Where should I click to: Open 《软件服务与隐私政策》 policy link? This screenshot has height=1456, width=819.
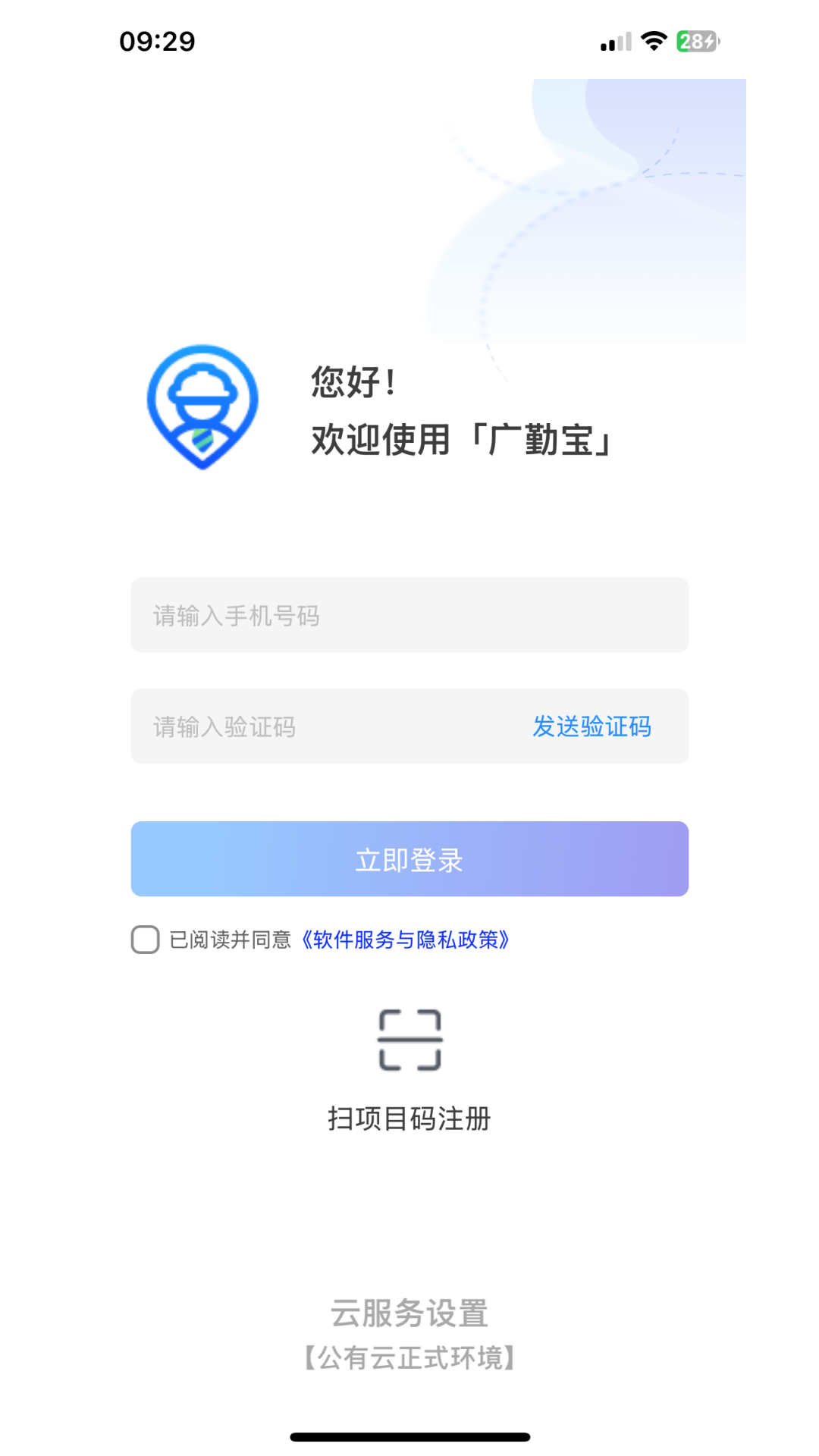pos(407,940)
